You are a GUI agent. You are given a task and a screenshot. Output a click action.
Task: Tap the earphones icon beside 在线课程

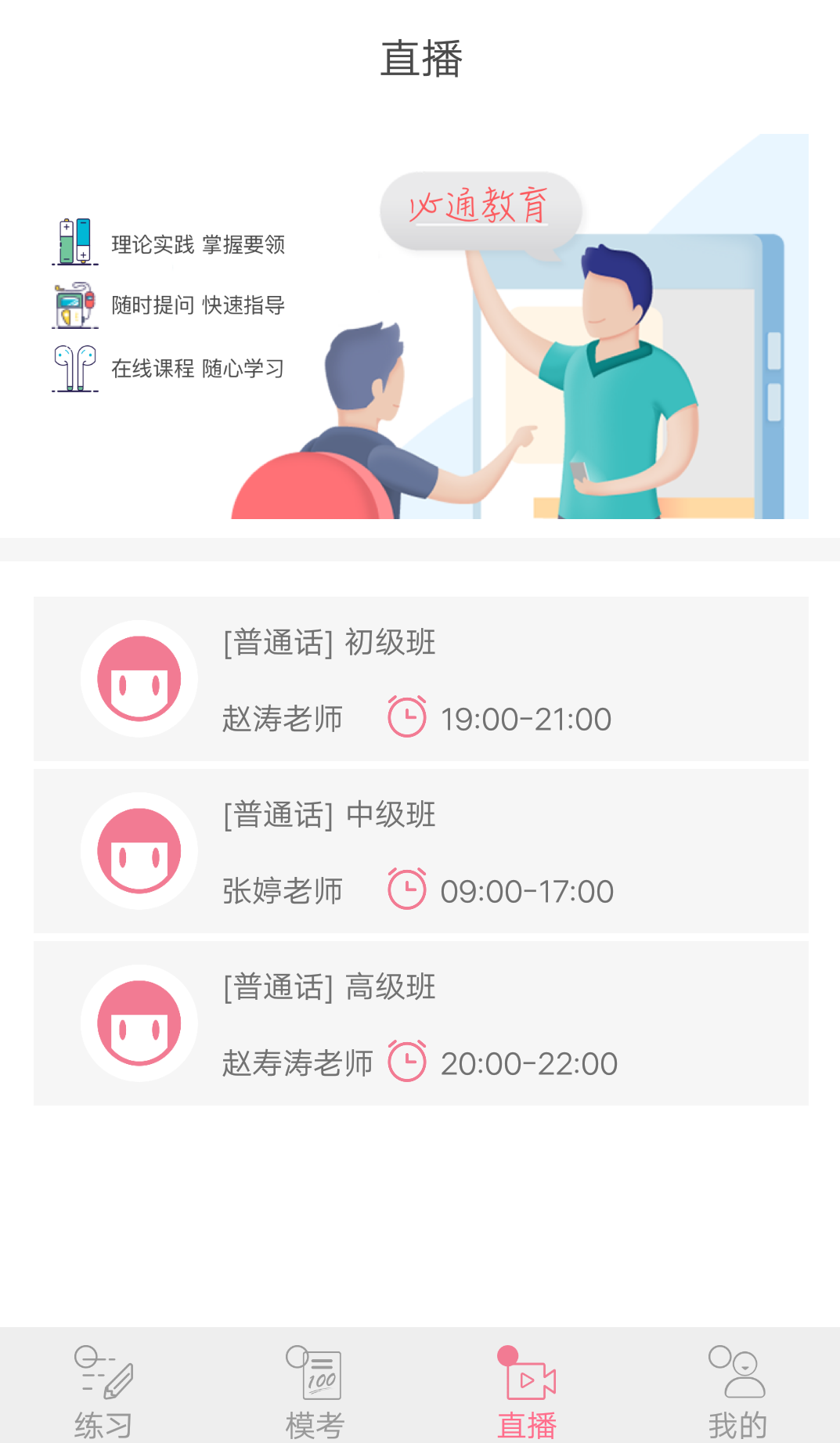[76, 368]
